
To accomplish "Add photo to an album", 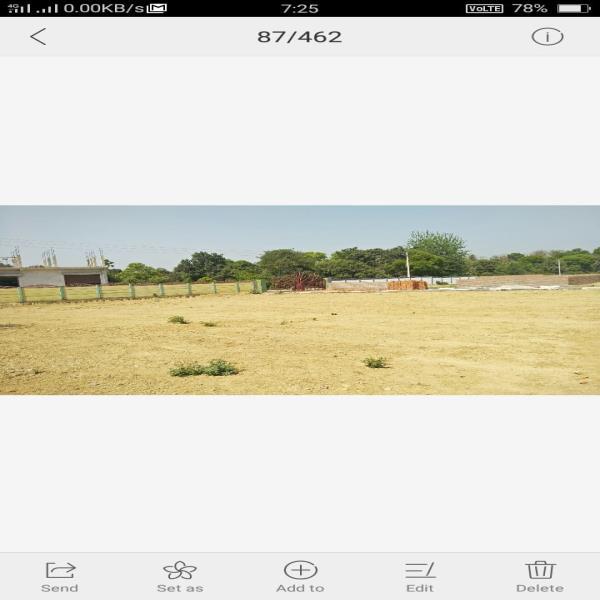I will 300,576.
